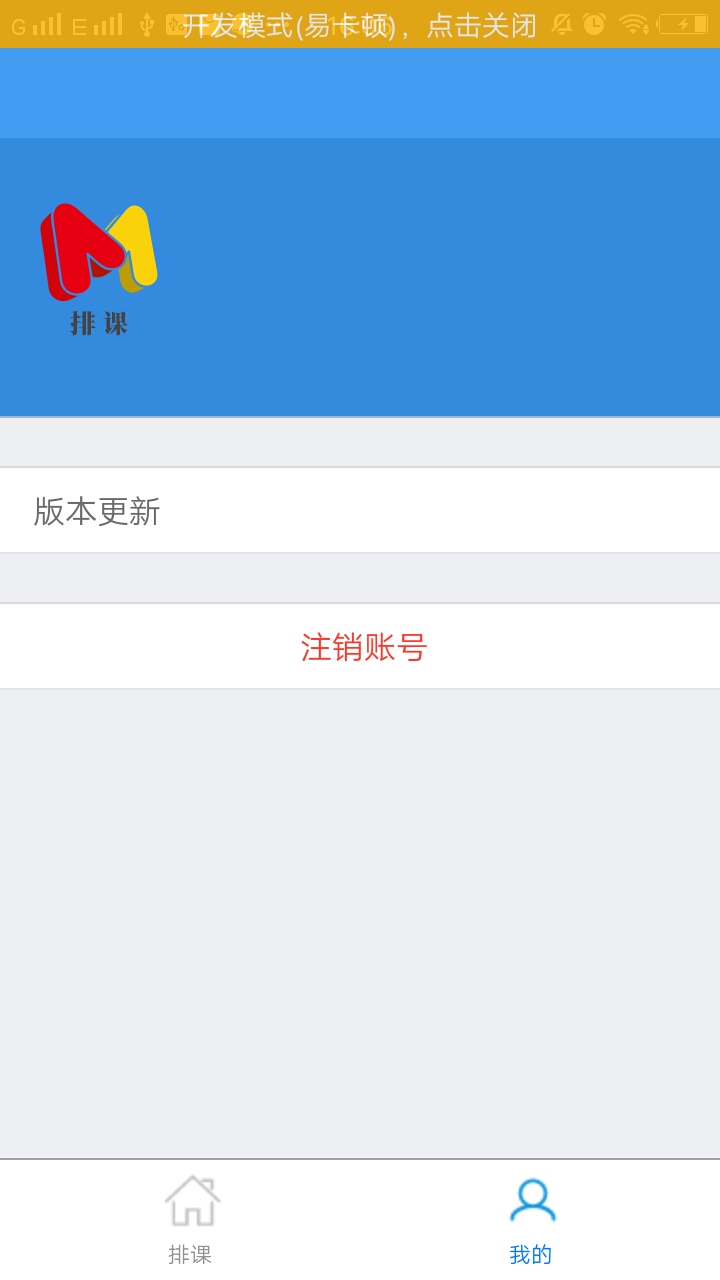
Task: Tap the 注销账号 button
Action: (x=363, y=647)
